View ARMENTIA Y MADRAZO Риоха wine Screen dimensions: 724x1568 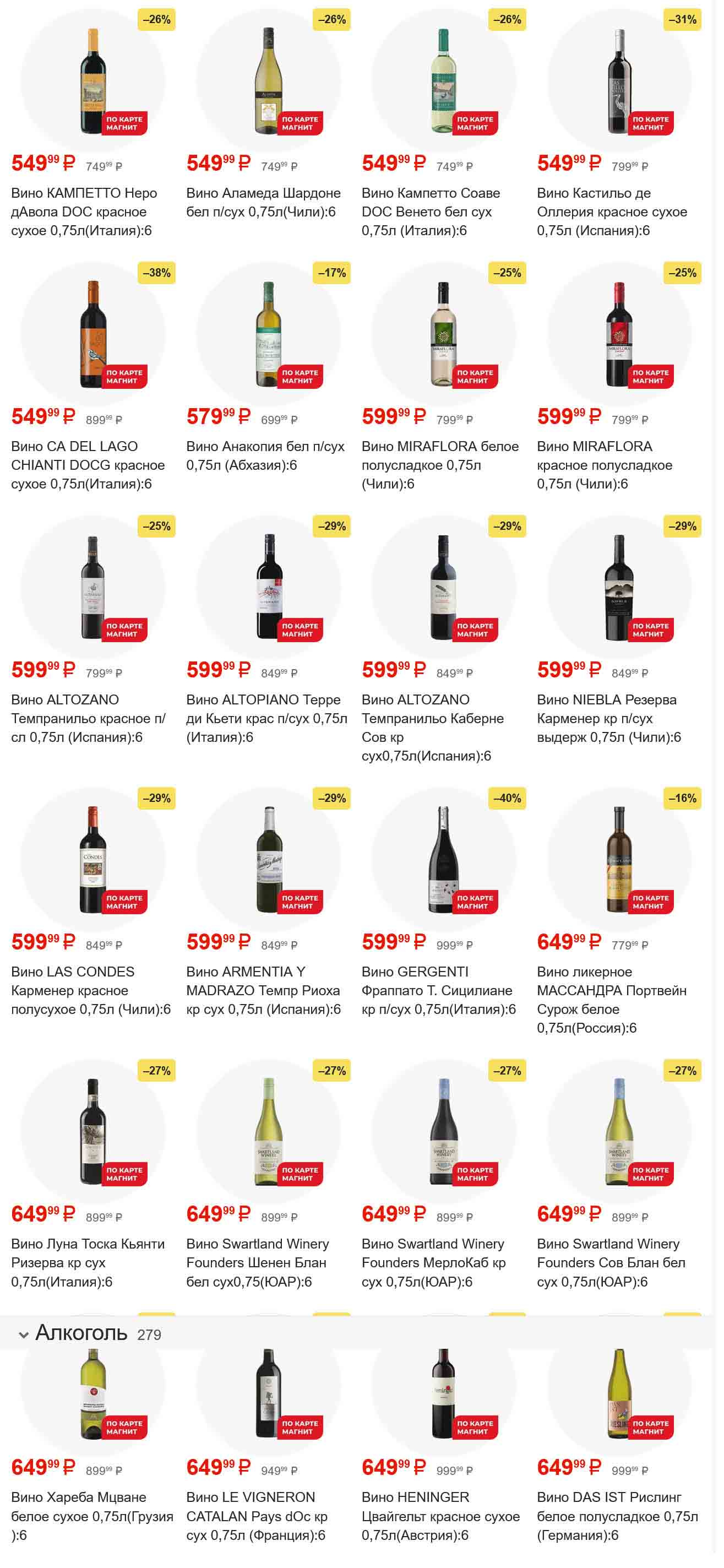click(268, 860)
